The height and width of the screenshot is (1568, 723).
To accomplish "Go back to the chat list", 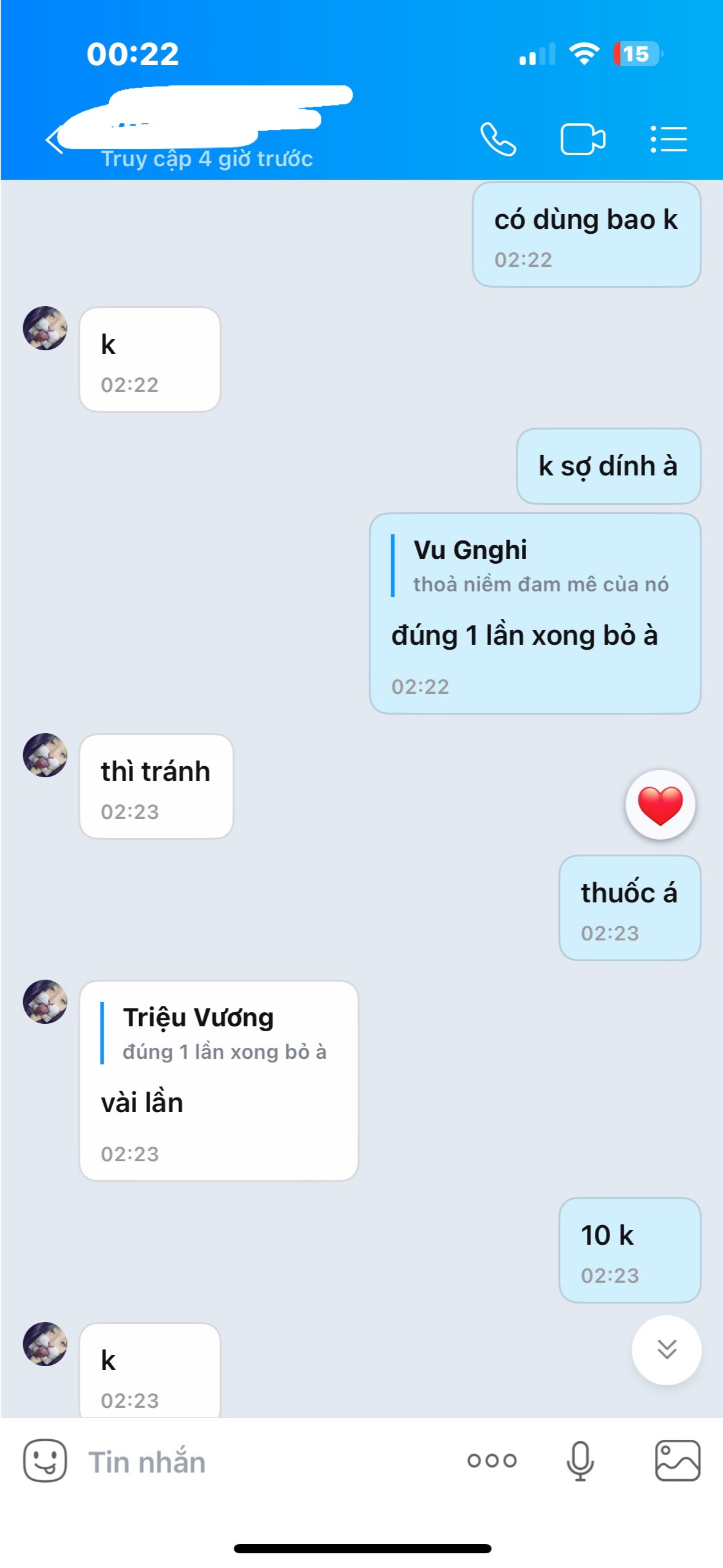I will (x=54, y=140).
